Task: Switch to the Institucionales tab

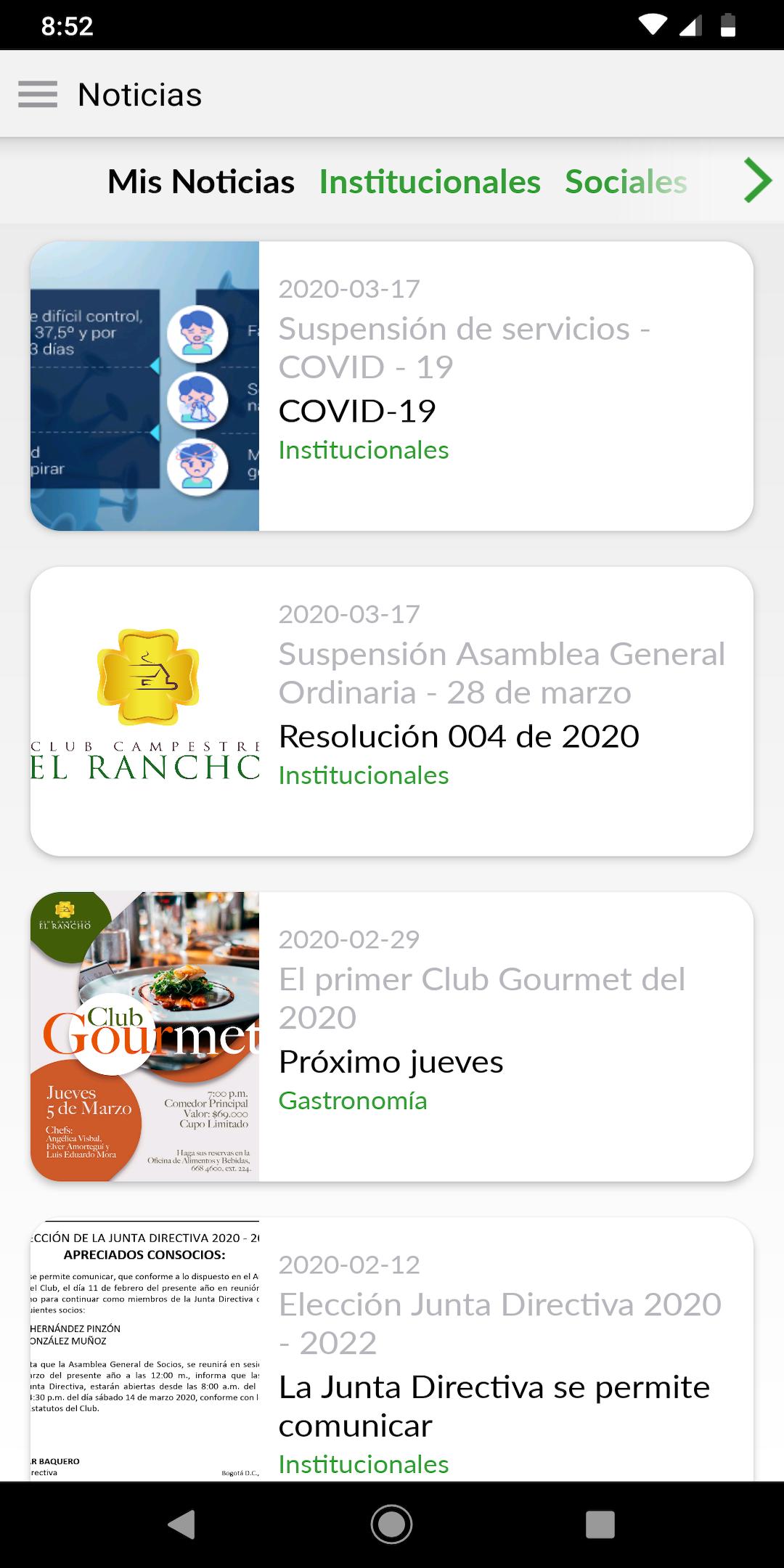Action: click(430, 181)
